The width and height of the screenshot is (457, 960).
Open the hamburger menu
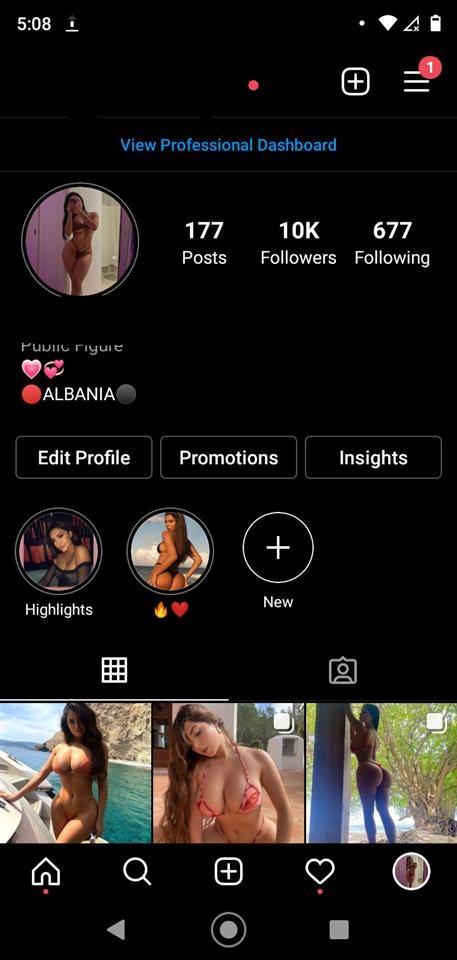417,81
